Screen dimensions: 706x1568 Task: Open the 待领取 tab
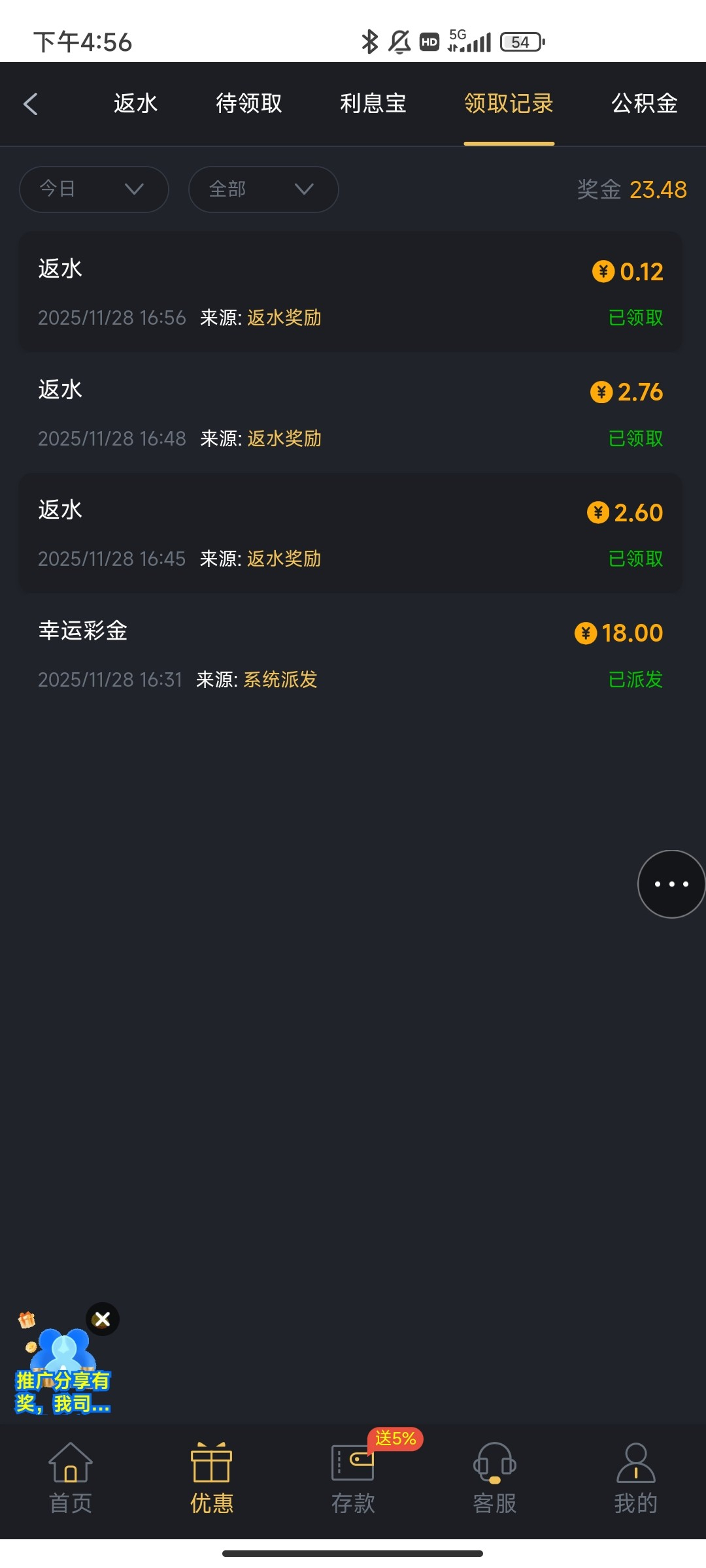point(248,104)
